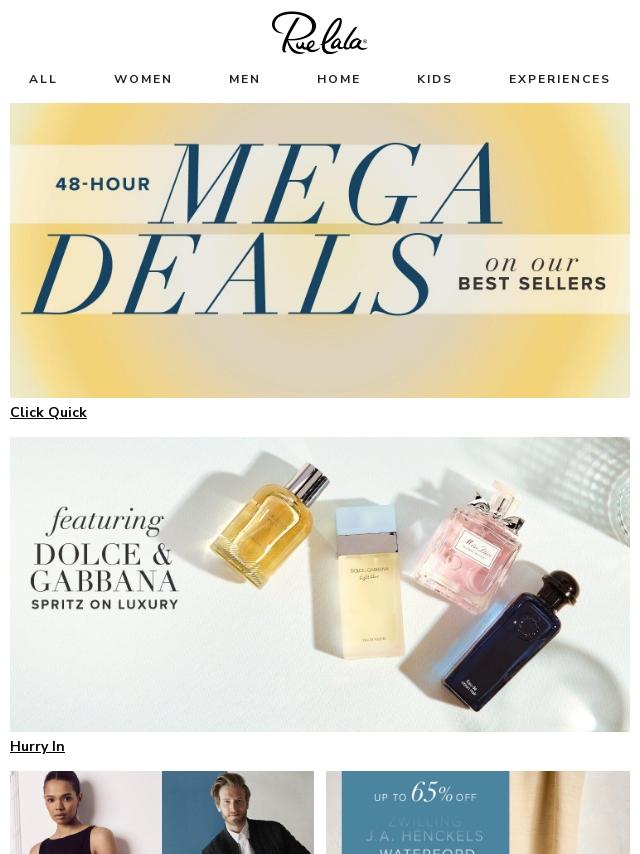Open the EXPERIENCES category

[559, 79]
